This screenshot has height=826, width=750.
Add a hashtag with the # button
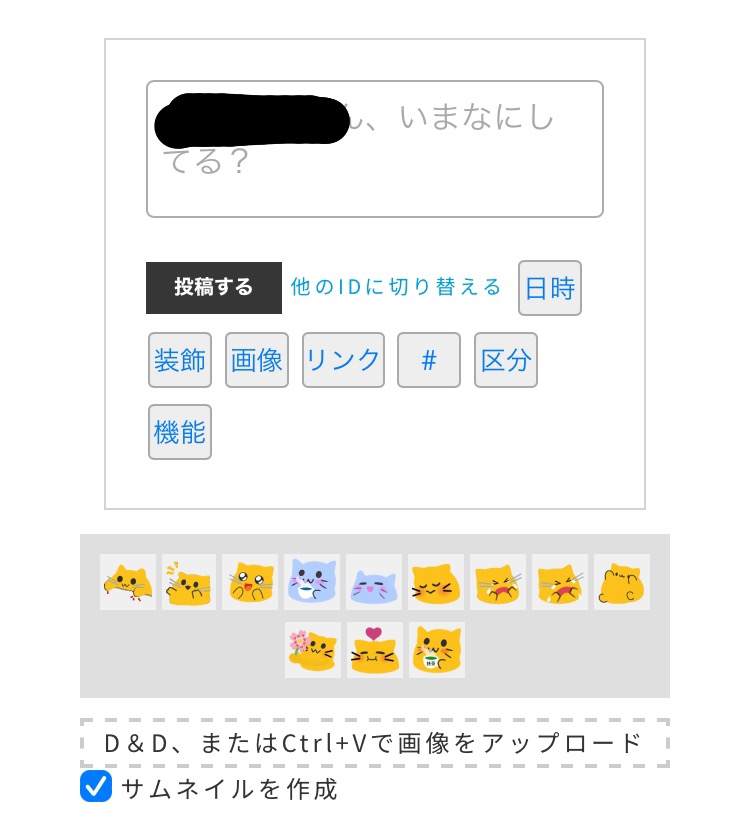[x=429, y=360]
